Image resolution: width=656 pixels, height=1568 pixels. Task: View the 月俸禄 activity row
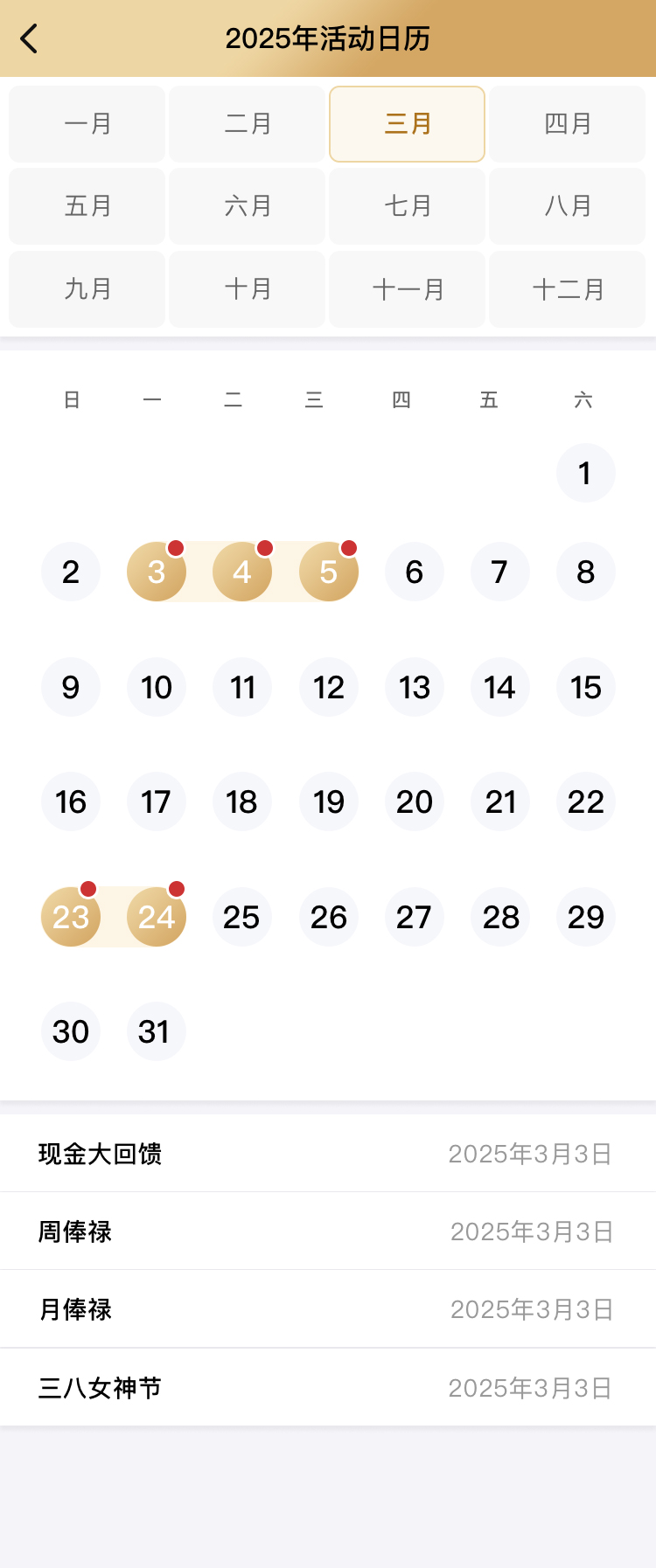pos(327,1309)
